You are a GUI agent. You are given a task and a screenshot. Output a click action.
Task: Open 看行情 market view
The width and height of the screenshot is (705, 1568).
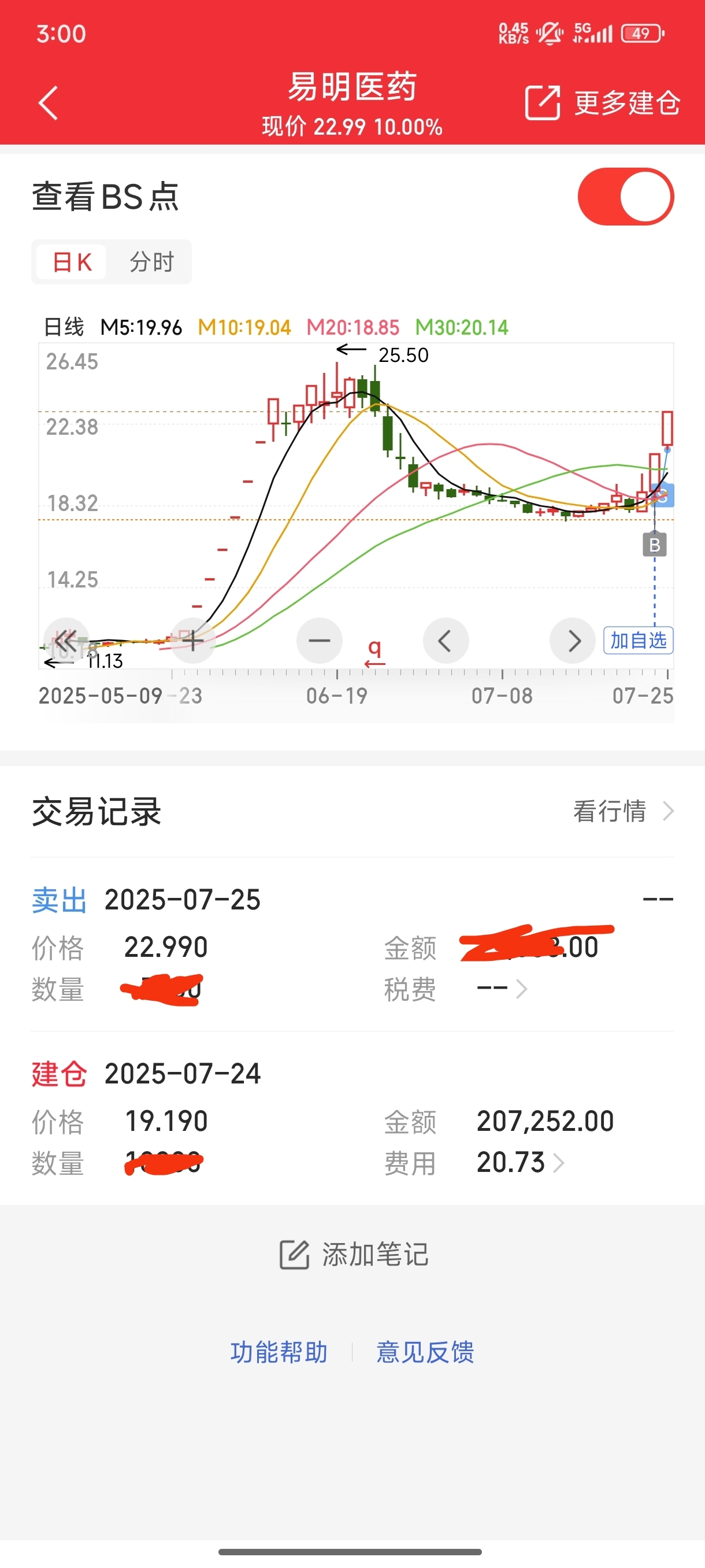coord(624,811)
